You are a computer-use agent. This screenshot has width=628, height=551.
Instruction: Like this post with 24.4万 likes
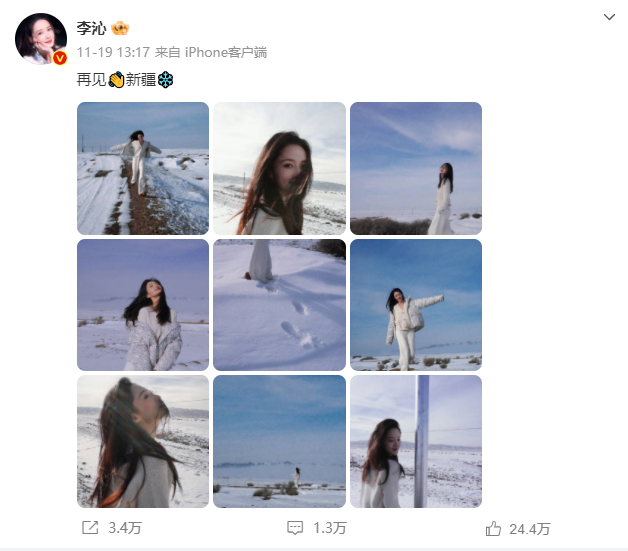click(x=518, y=528)
